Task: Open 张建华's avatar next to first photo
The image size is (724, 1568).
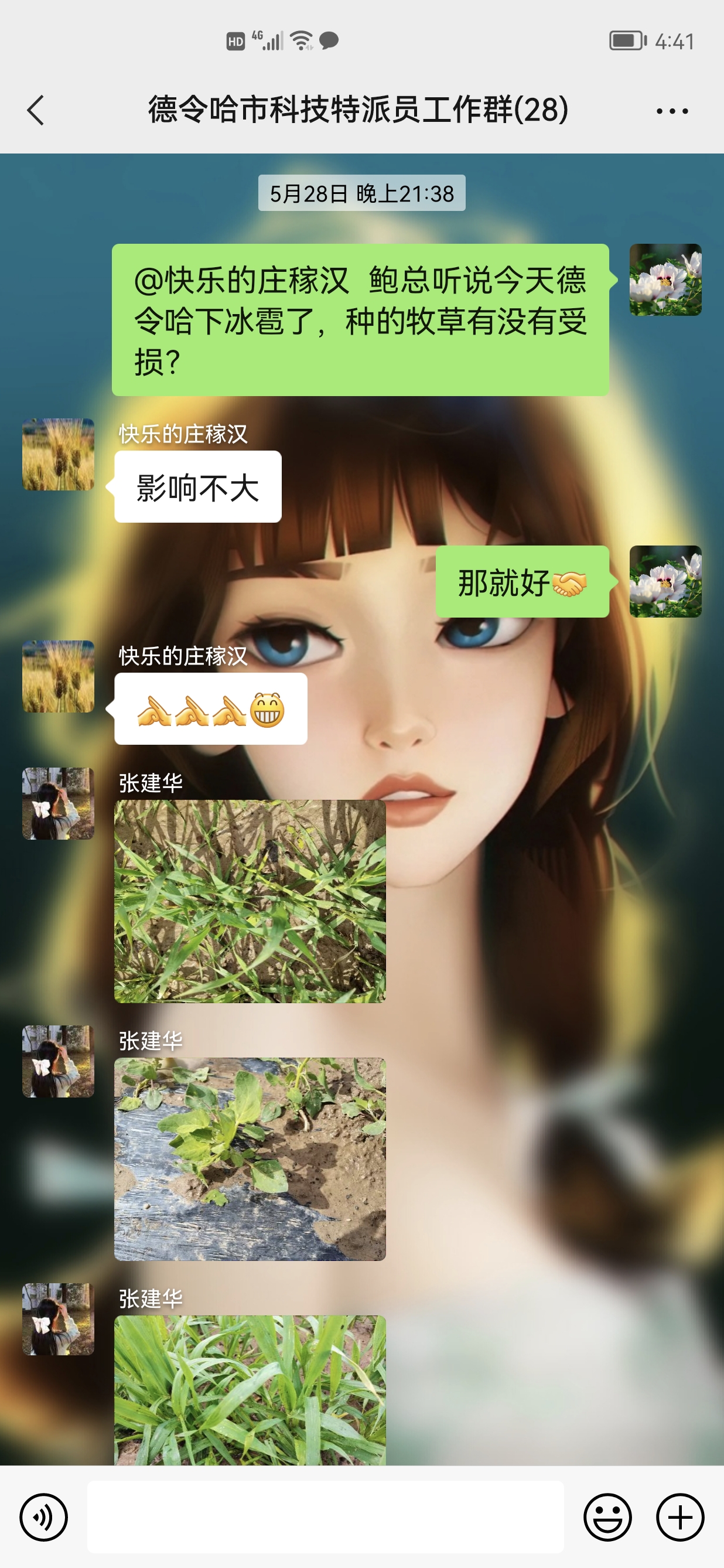Action: tap(59, 803)
